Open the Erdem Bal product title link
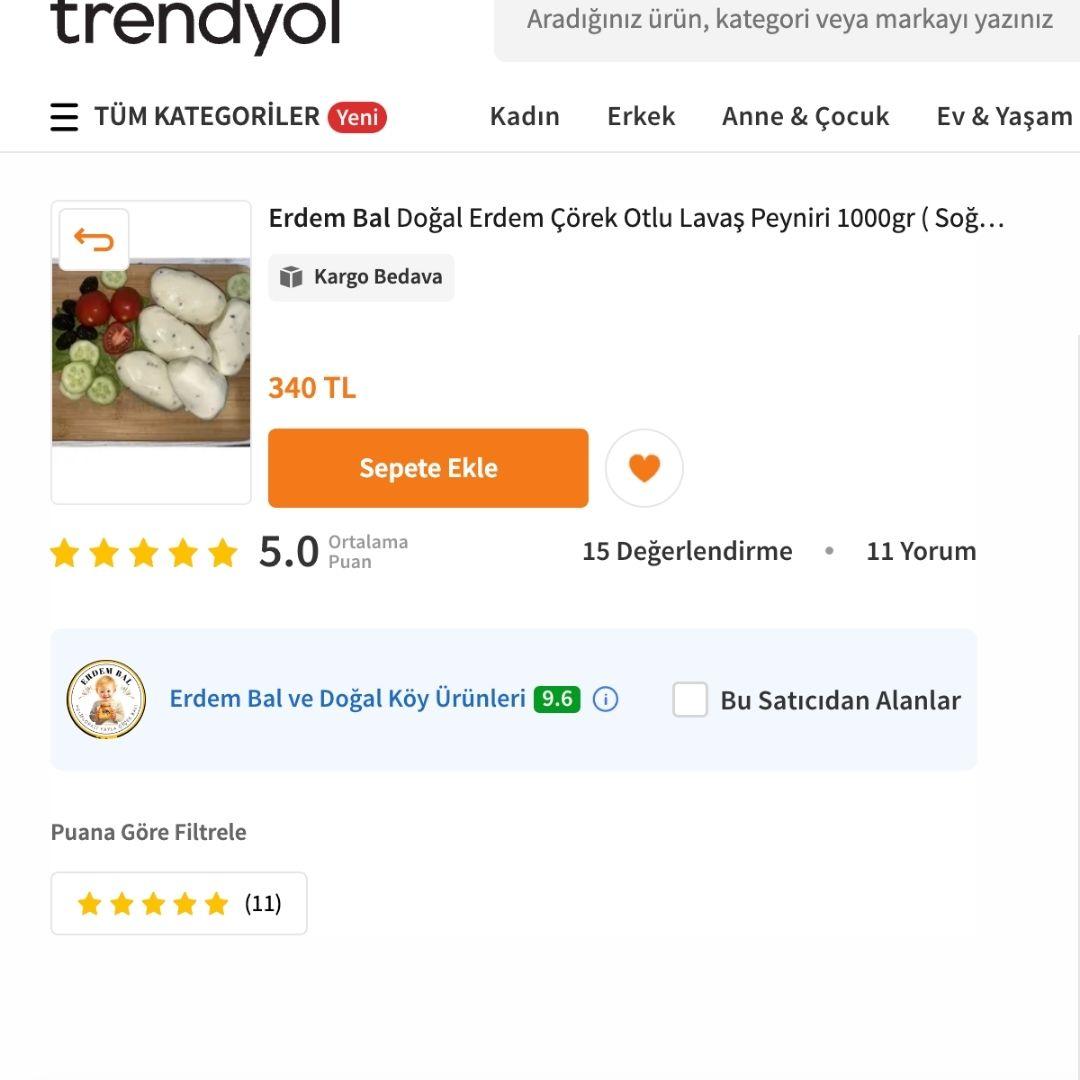This screenshot has height=1080, width=1080. point(636,218)
